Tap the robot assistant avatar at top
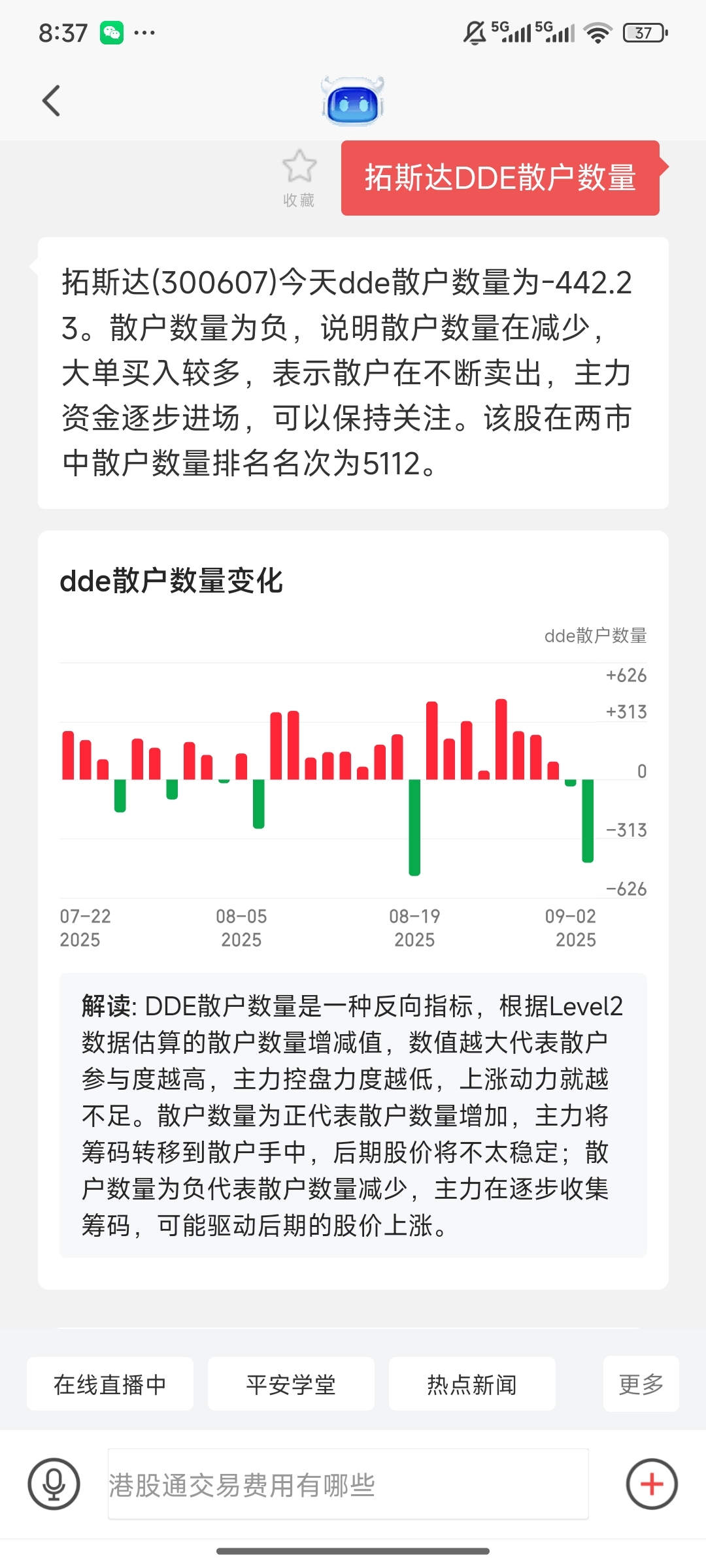706x1568 pixels. (353, 101)
